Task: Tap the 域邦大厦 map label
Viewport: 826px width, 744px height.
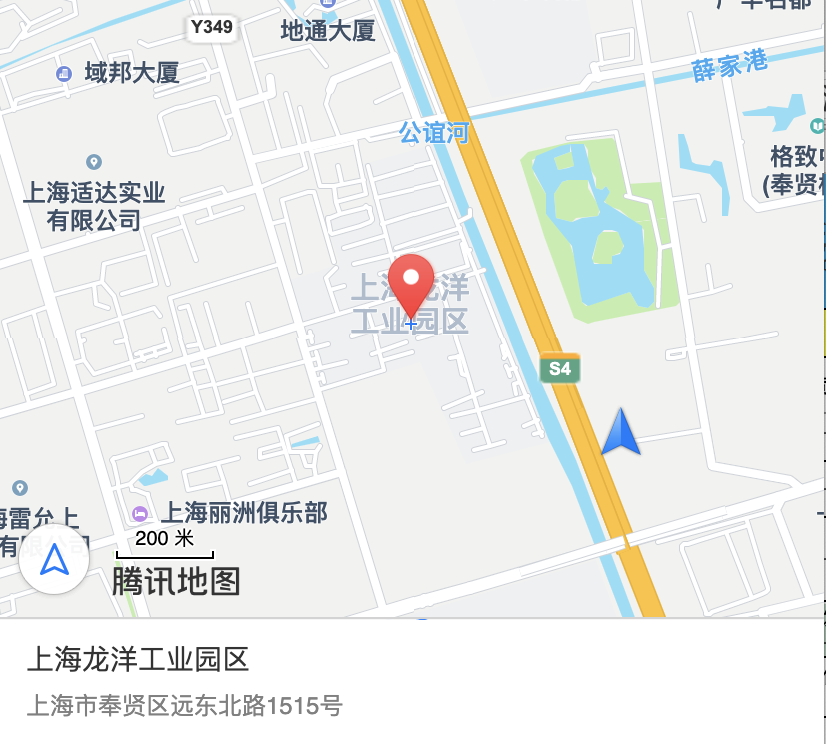Action: tap(130, 73)
